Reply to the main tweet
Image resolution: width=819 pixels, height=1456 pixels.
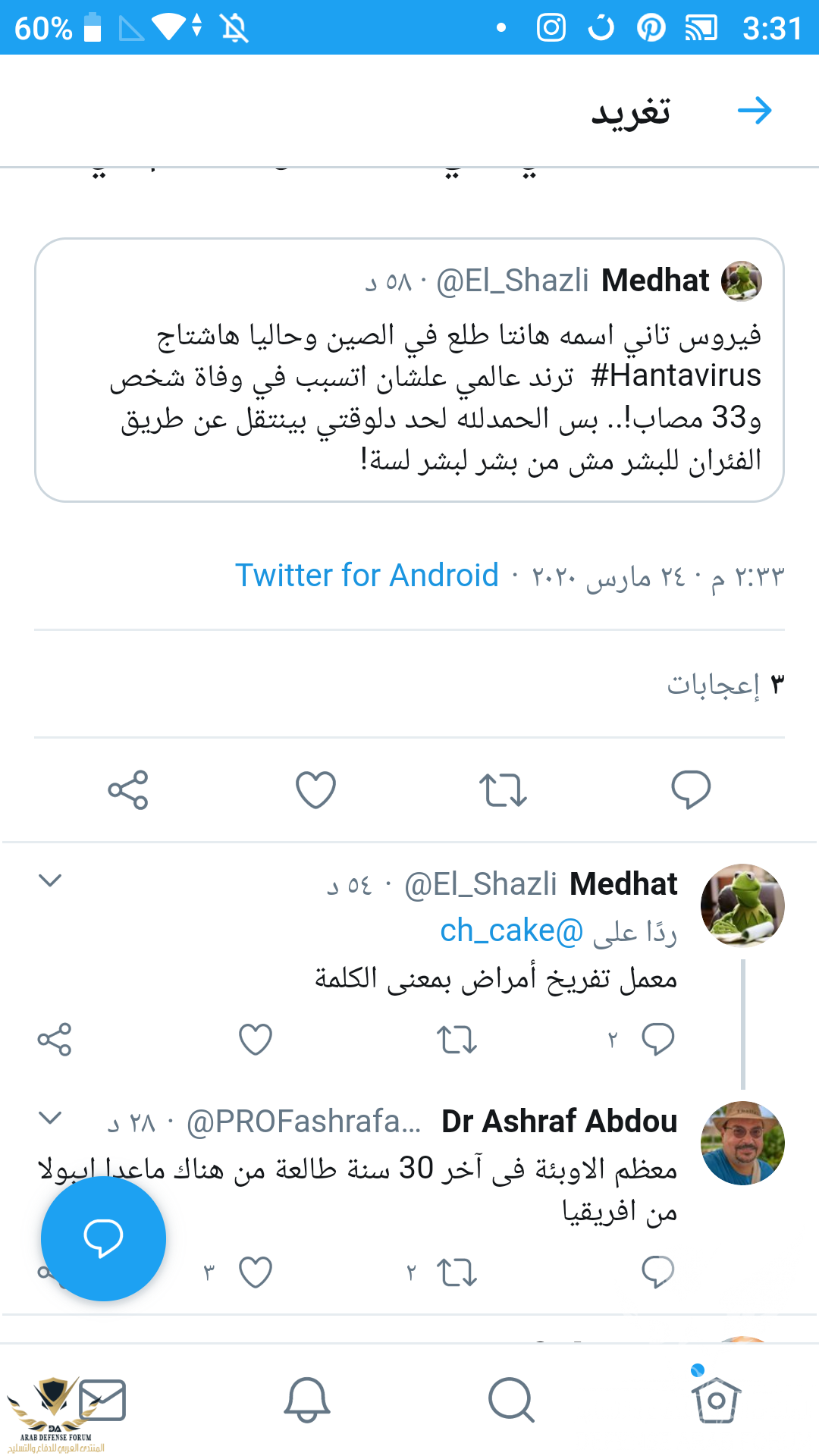click(691, 789)
